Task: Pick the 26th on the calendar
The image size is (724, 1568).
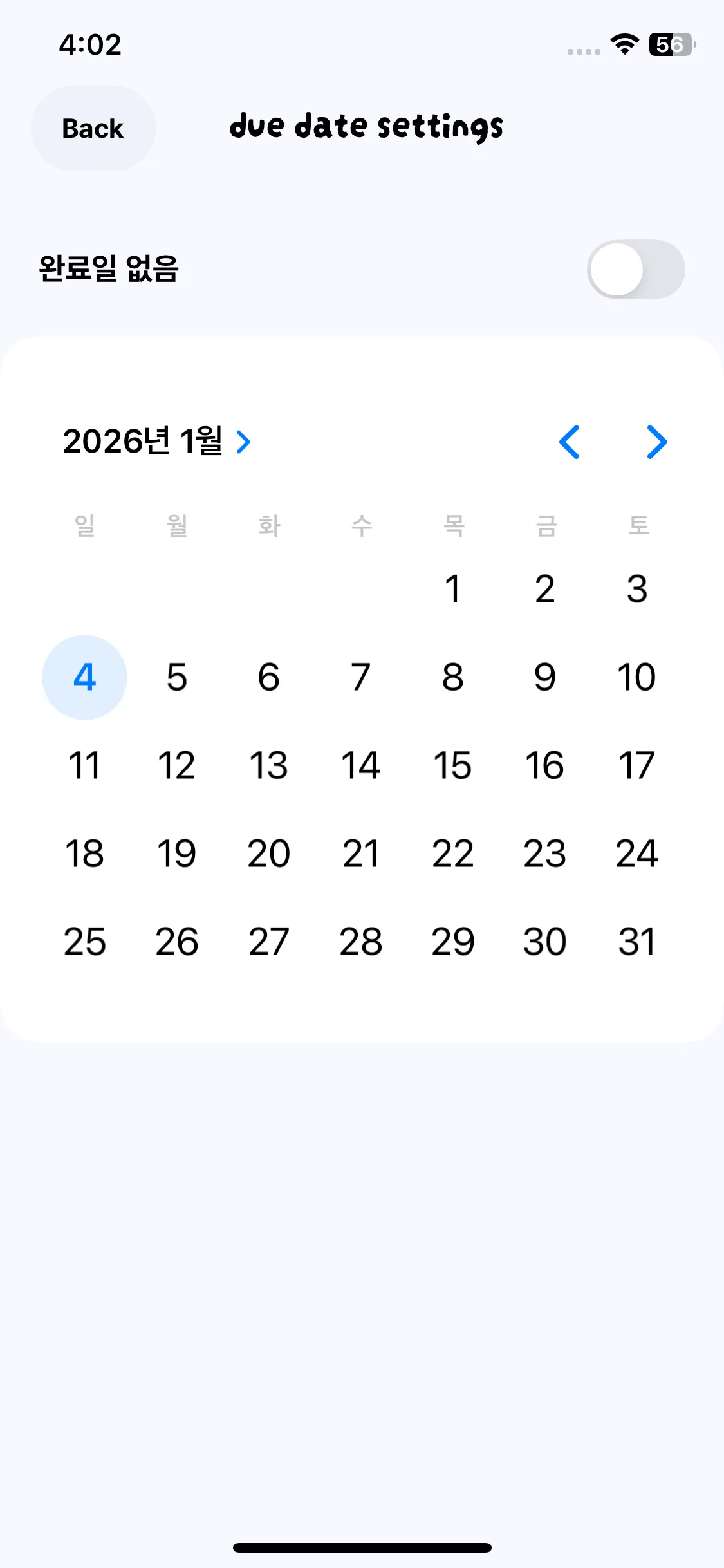Action: (x=176, y=942)
